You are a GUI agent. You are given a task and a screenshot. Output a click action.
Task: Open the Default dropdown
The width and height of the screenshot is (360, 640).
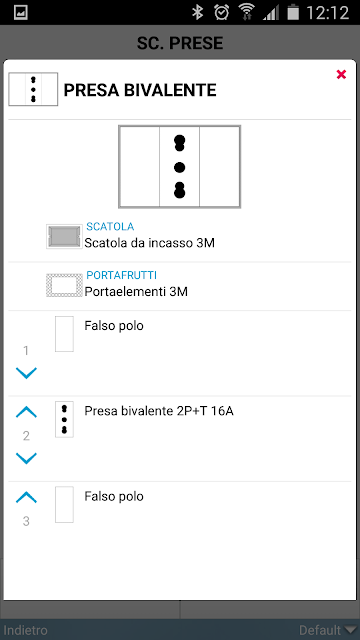(x=328, y=630)
